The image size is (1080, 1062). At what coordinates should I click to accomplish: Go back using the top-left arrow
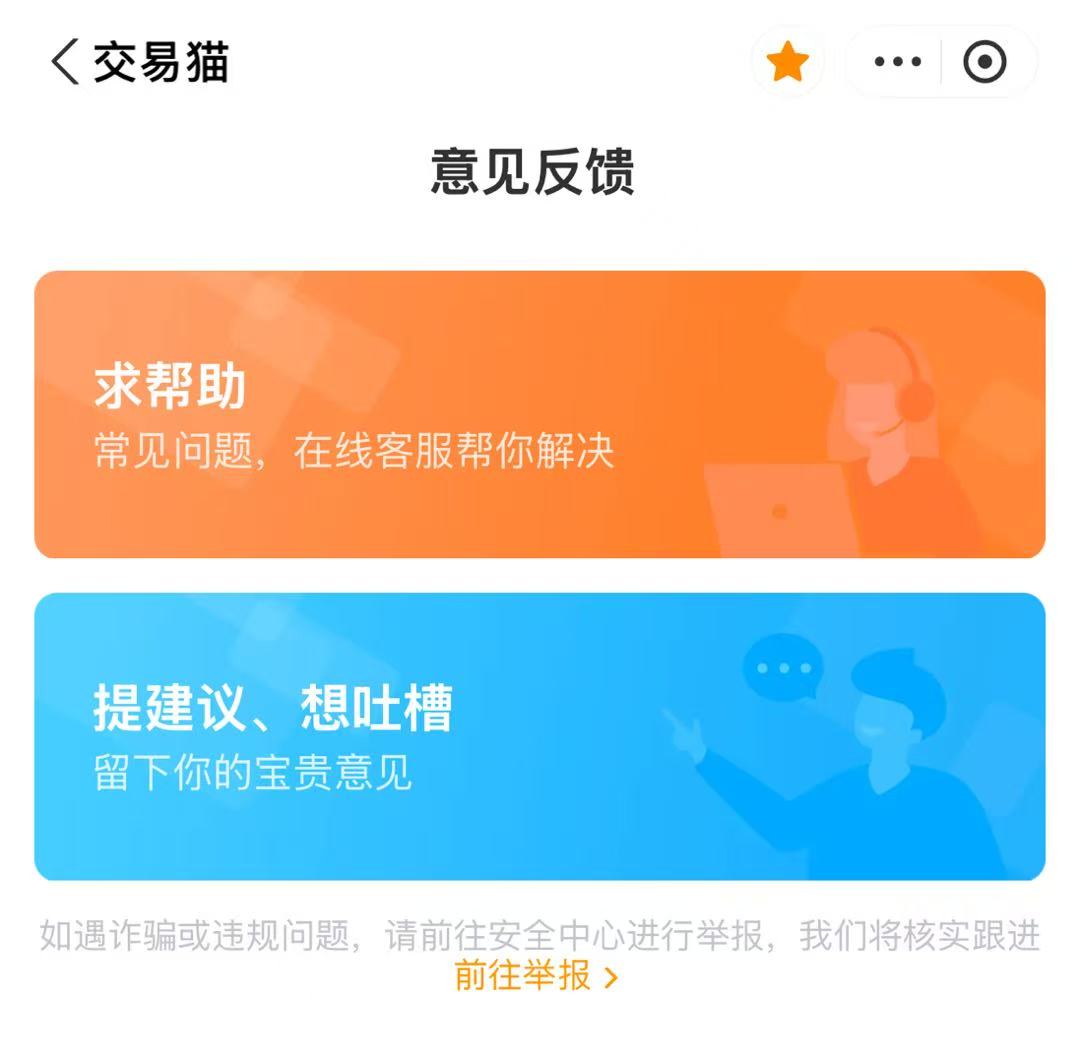tap(65, 62)
